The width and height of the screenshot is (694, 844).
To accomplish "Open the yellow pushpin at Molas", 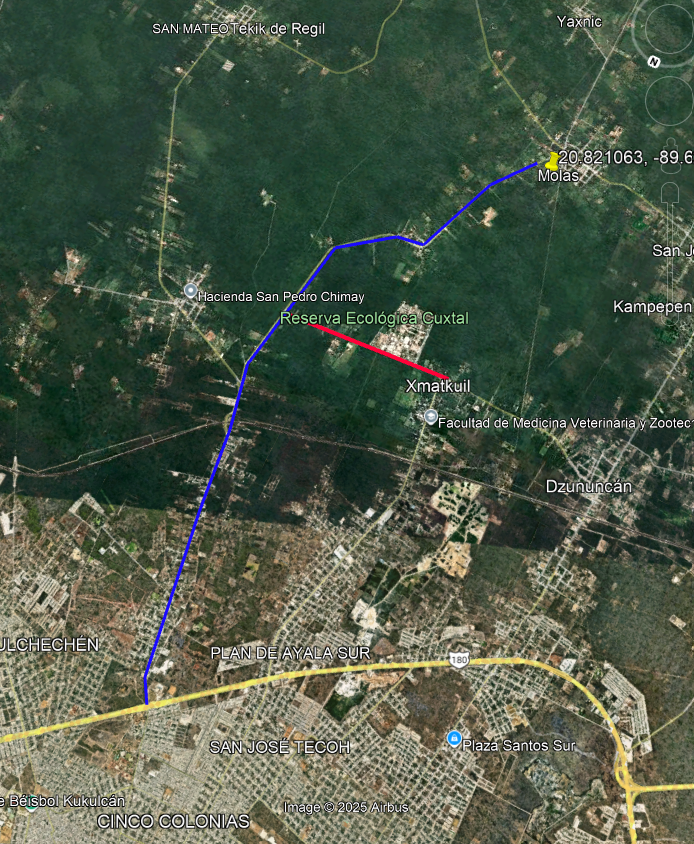I will coord(552,159).
